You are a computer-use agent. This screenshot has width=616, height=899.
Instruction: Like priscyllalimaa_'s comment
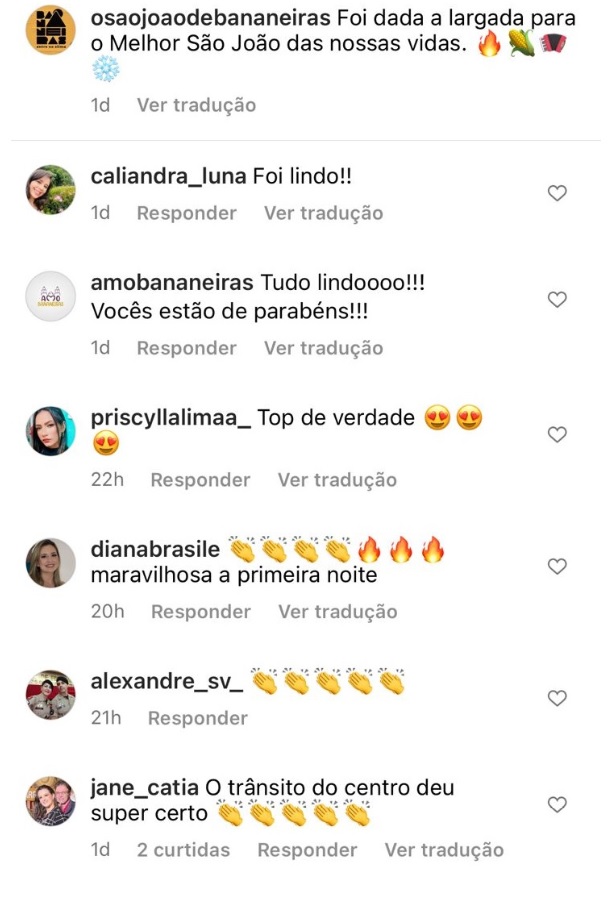click(x=557, y=434)
